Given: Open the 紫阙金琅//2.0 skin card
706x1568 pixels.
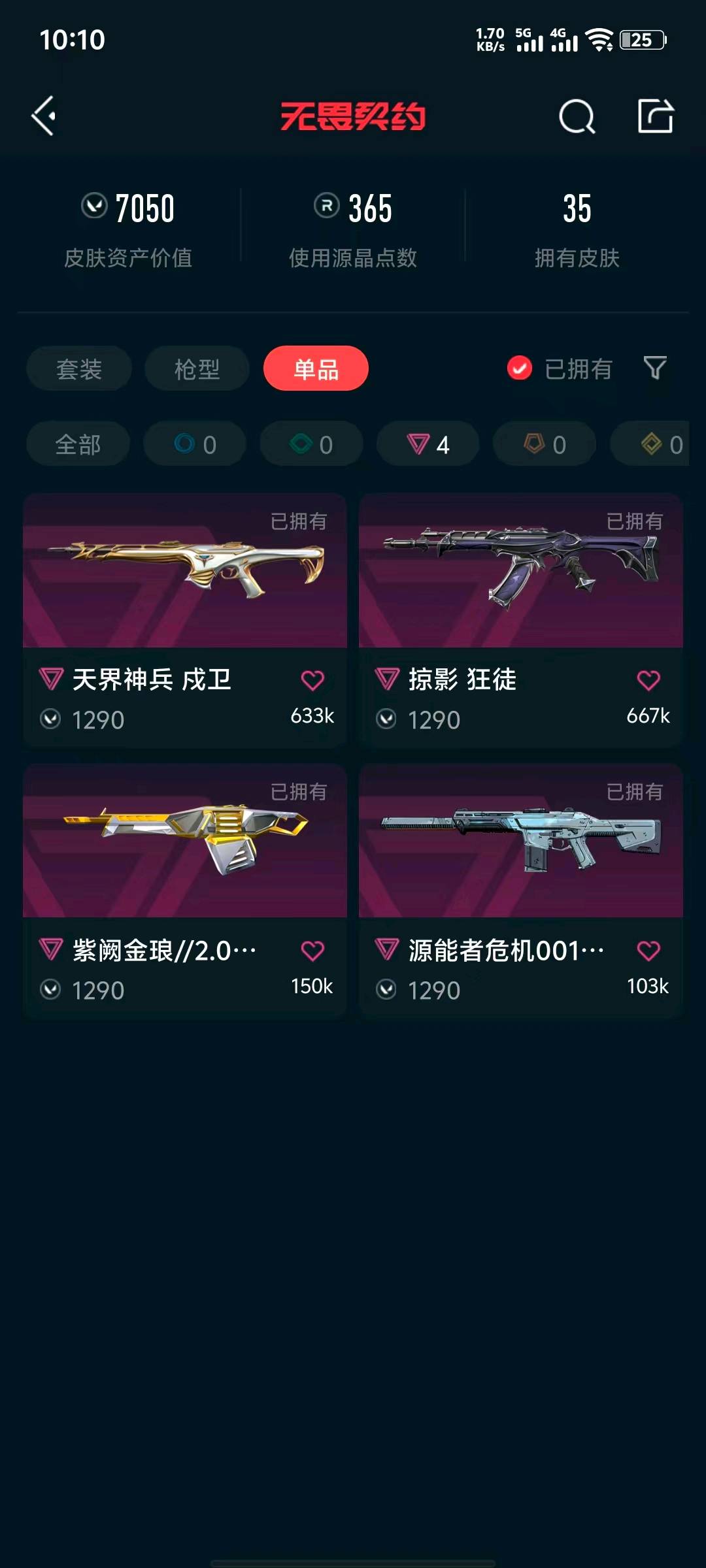Looking at the screenshot, I should (x=185, y=890).
